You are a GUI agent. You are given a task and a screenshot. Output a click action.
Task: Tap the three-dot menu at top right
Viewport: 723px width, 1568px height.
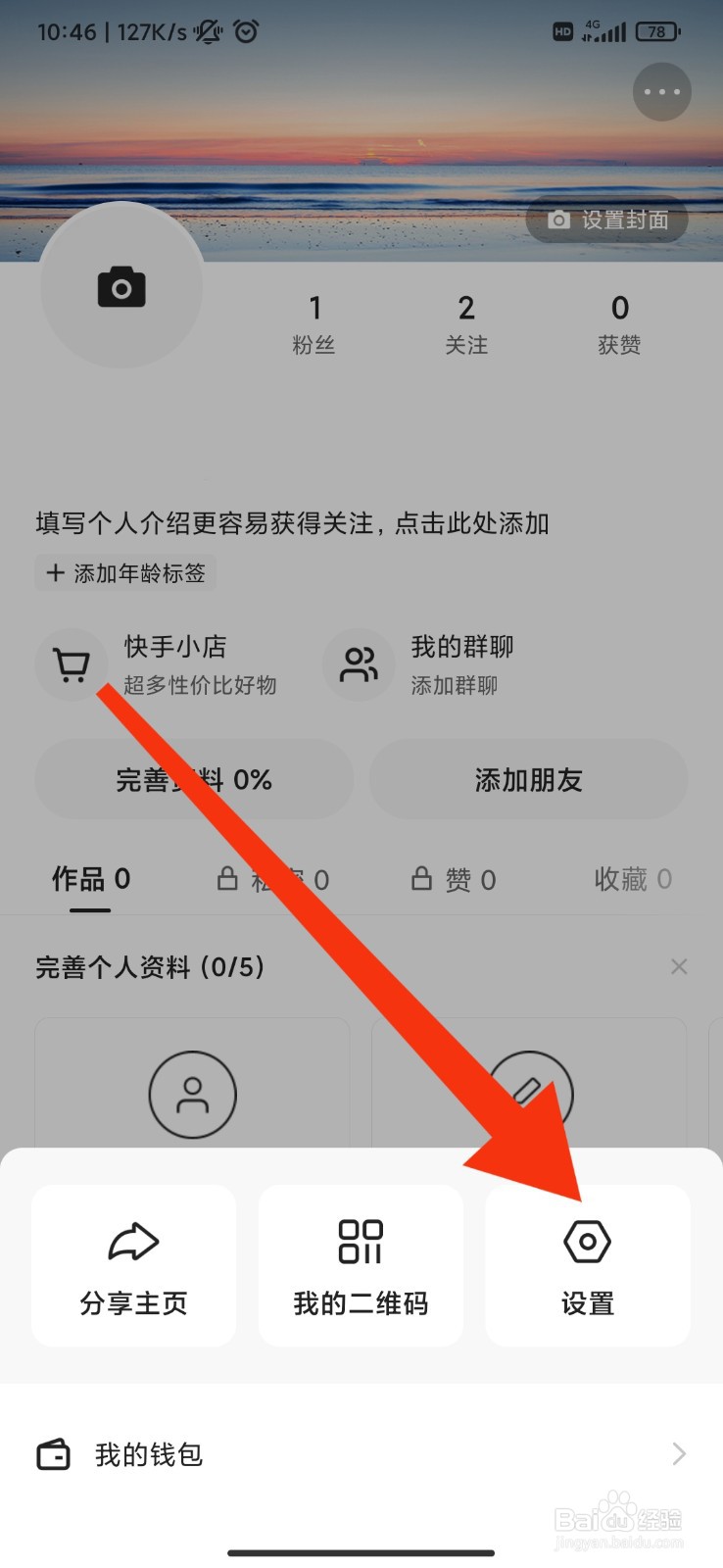click(x=661, y=91)
